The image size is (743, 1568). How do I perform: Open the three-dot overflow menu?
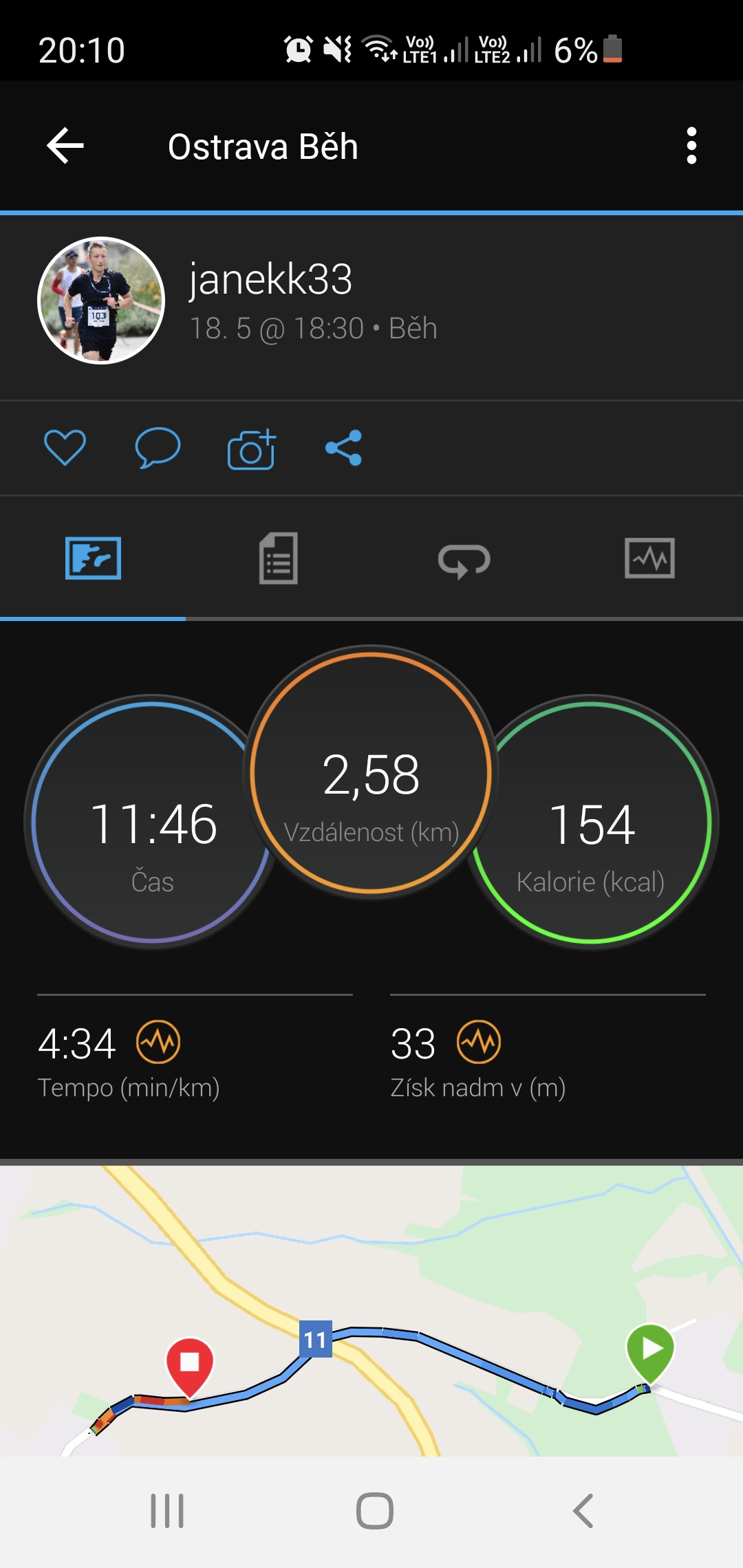tap(691, 146)
